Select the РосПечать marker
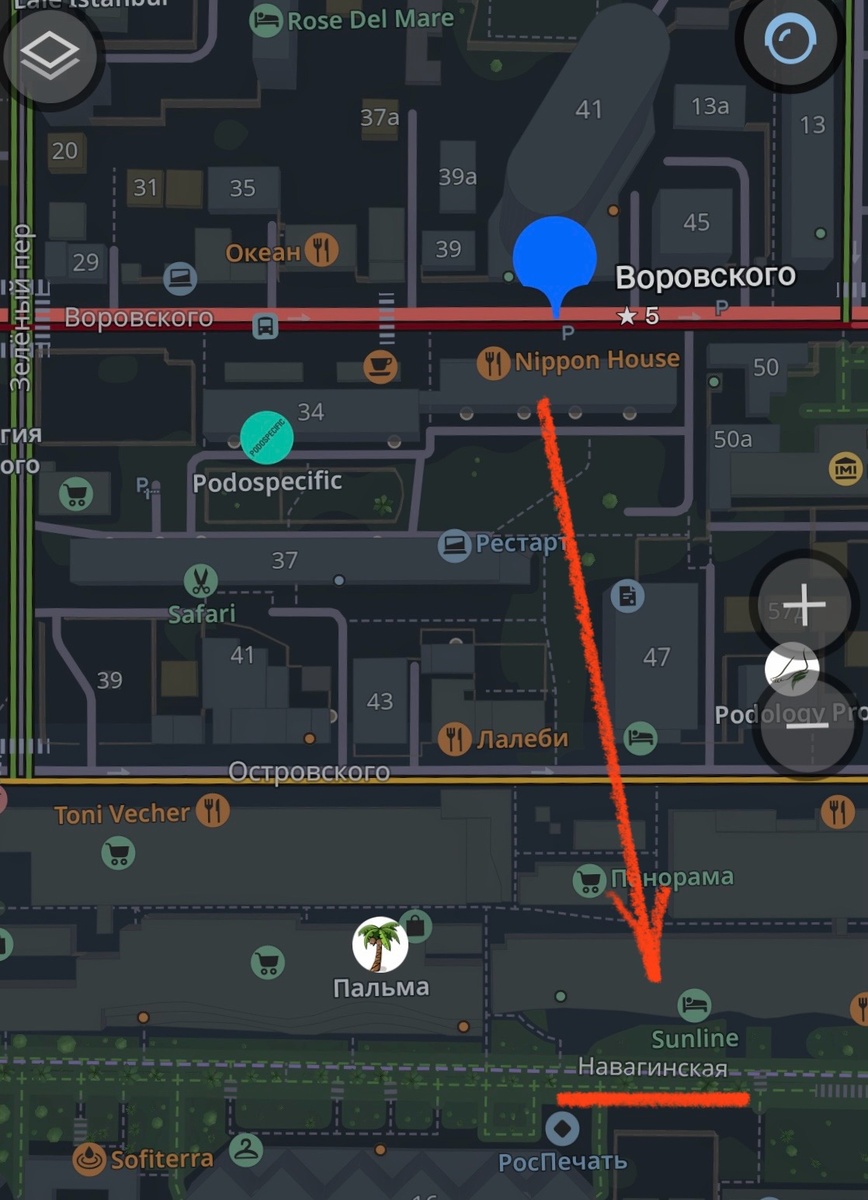868x1200 pixels. 562,1130
